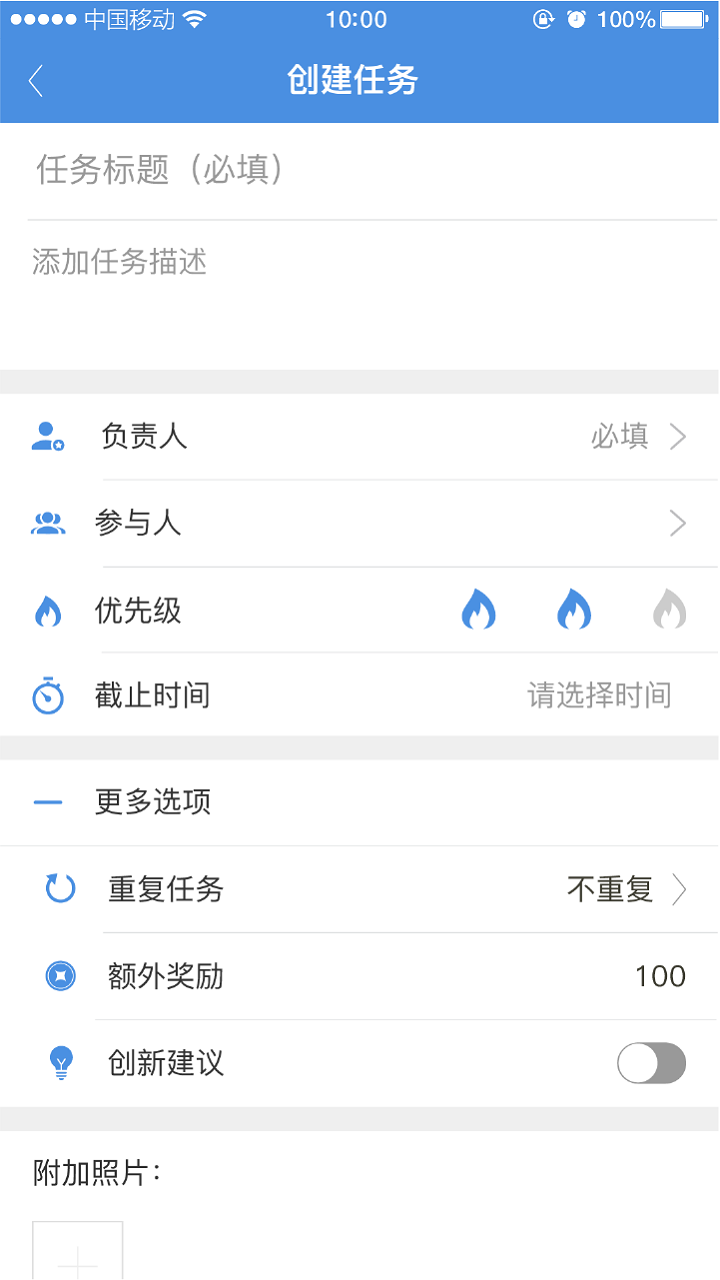Click the 负责人 assignee person icon

(x=48, y=436)
